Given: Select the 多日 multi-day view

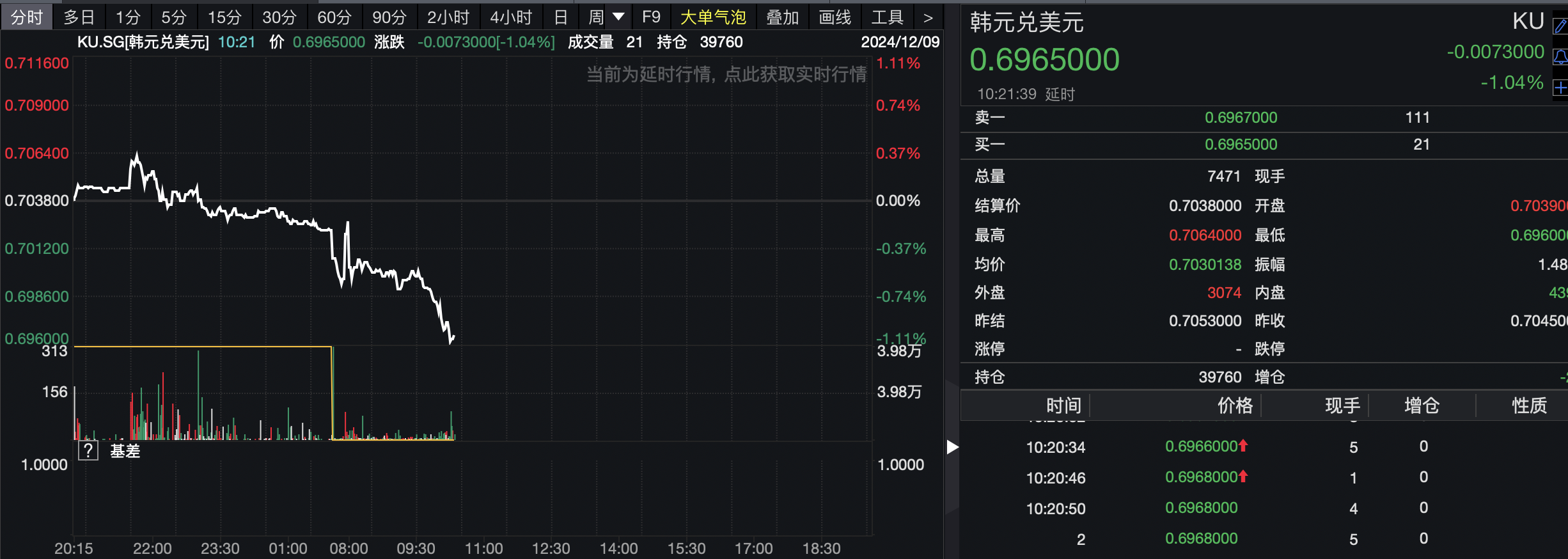Looking at the screenshot, I should pyautogui.click(x=79, y=17).
